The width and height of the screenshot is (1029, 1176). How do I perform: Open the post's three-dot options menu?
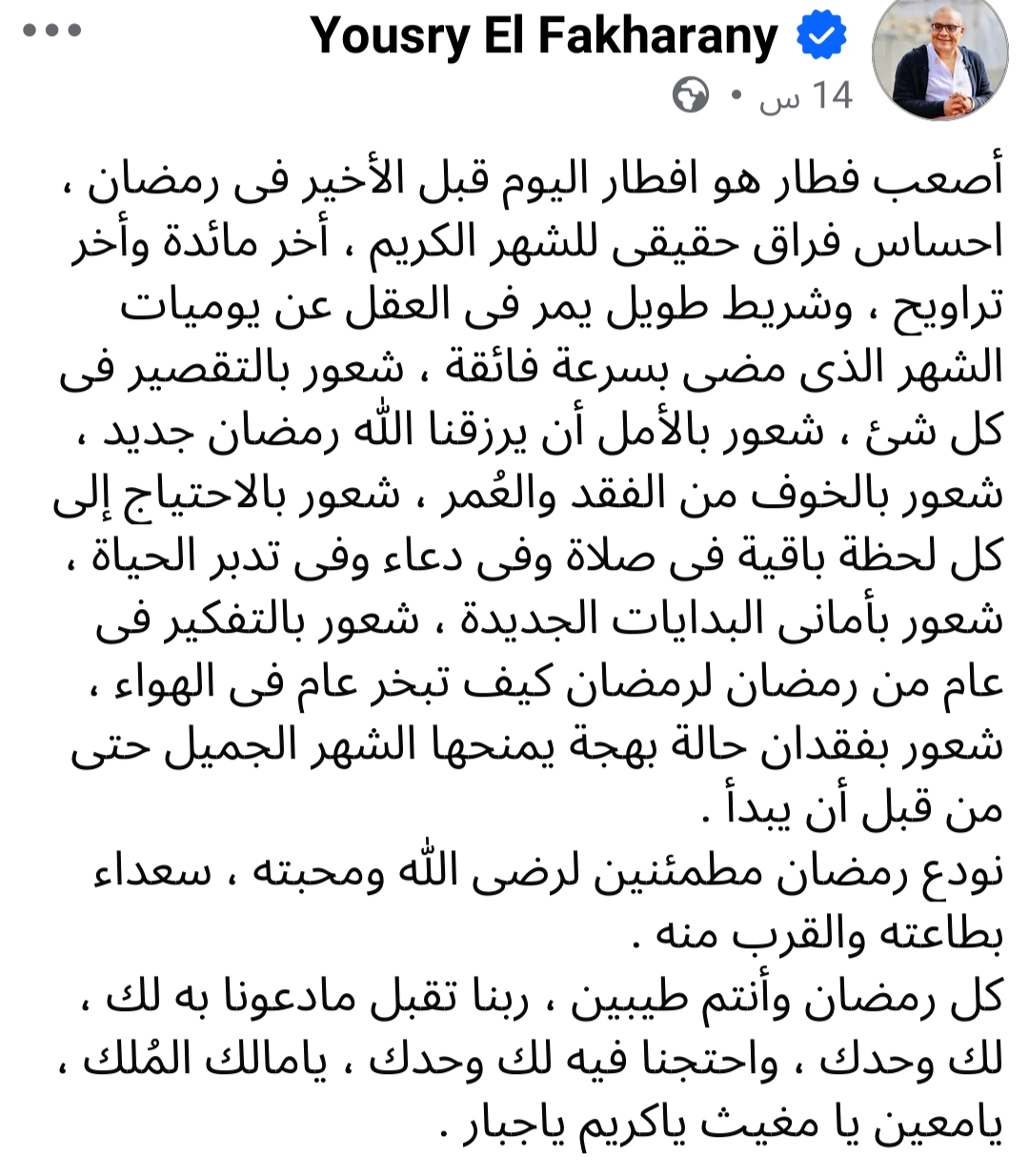[x=51, y=30]
